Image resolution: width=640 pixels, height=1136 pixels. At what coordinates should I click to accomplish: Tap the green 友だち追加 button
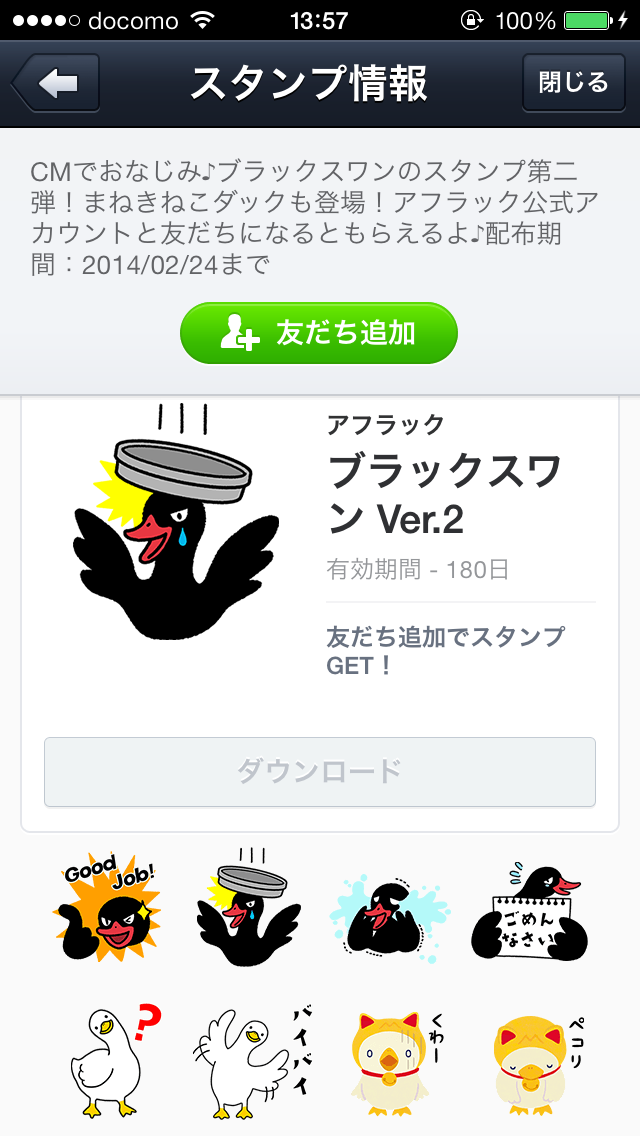tap(319, 333)
